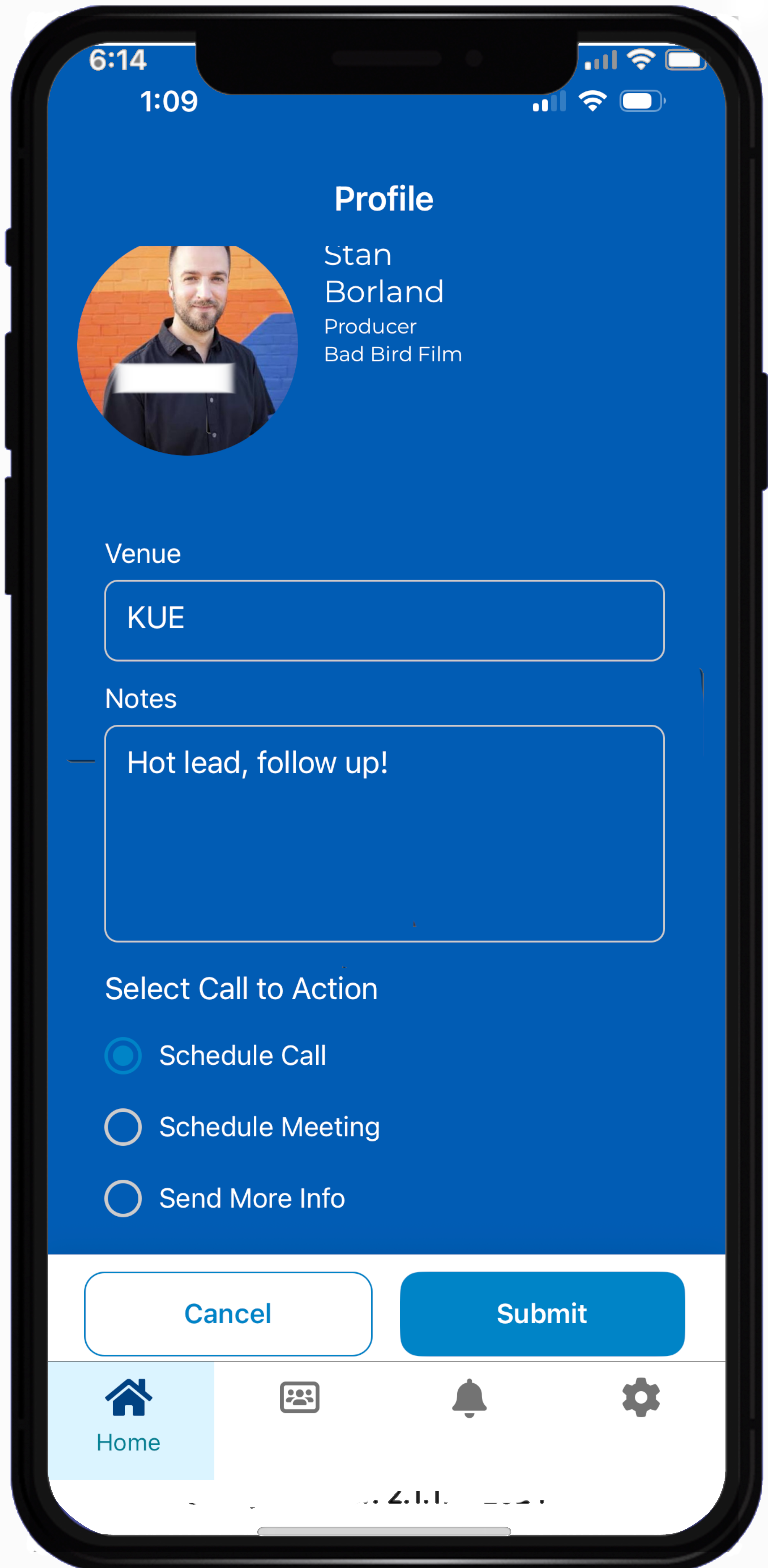Choose the Schedule Meeting option
The width and height of the screenshot is (768, 1568).
click(123, 1127)
